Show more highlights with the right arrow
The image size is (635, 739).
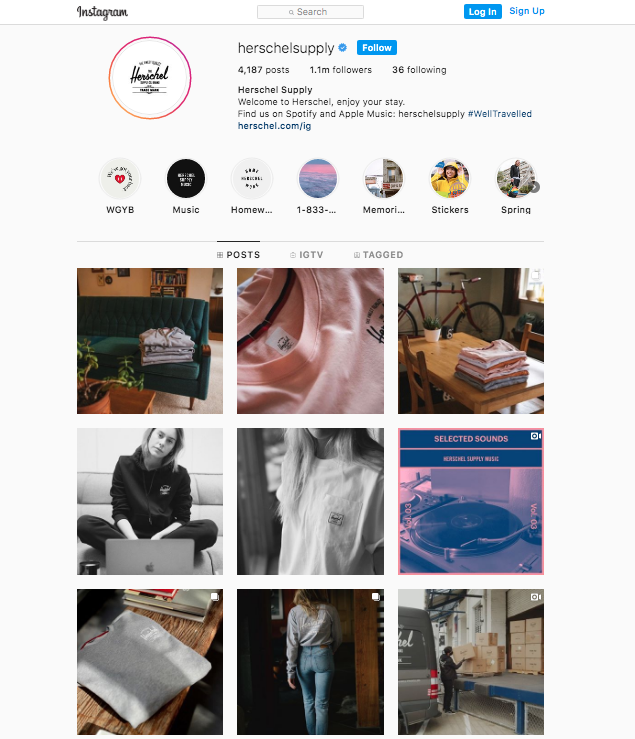[535, 186]
